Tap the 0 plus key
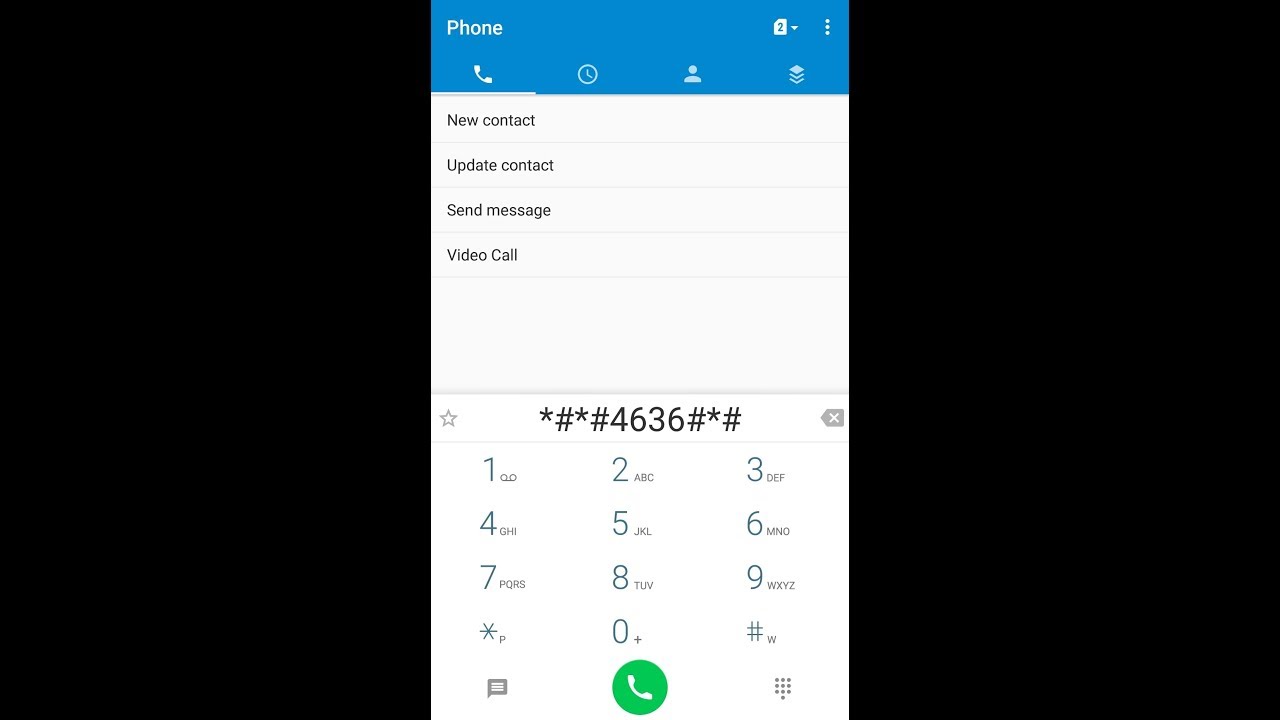Screen dimensions: 1280x720 tap(627, 633)
